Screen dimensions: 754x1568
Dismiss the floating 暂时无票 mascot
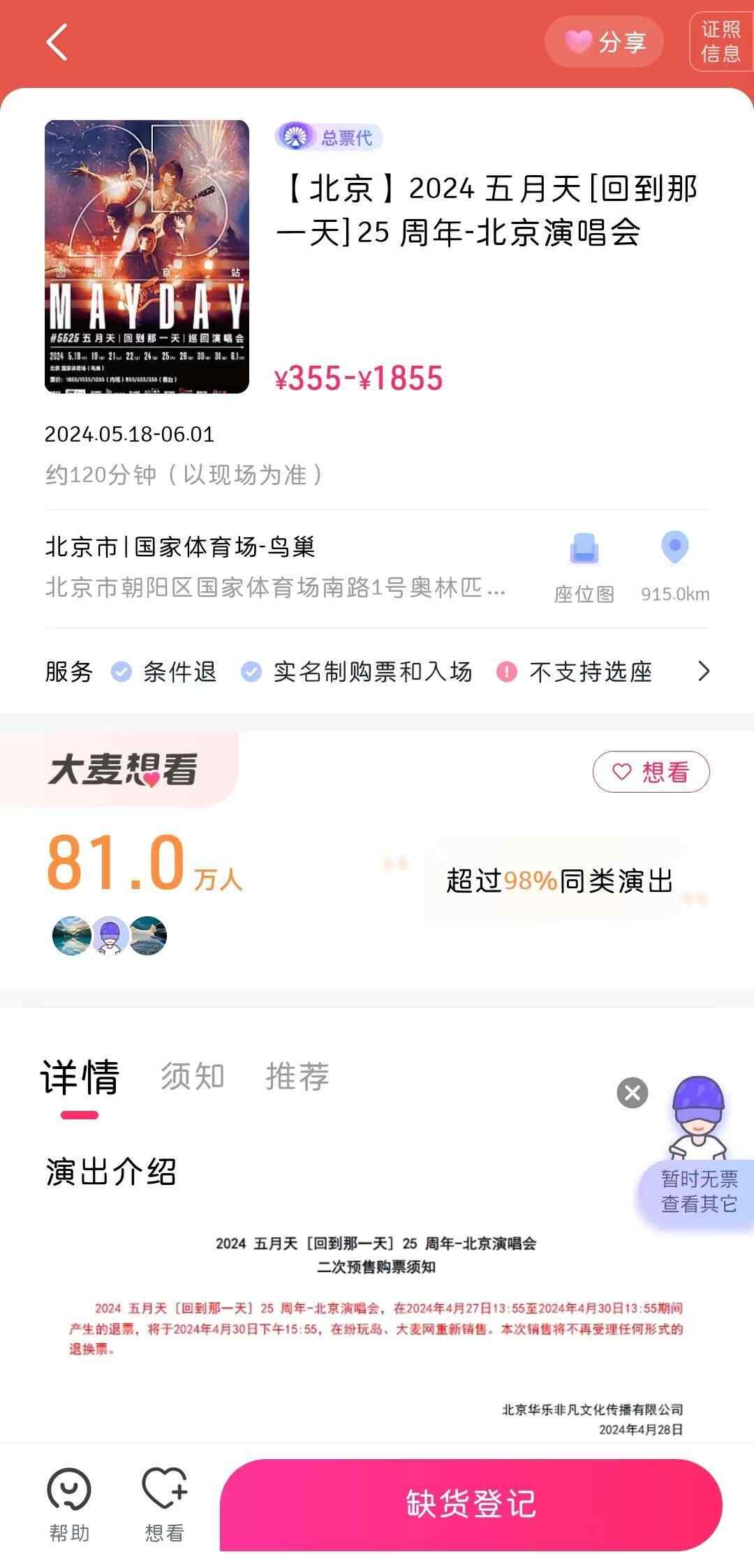click(x=633, y=1093)
